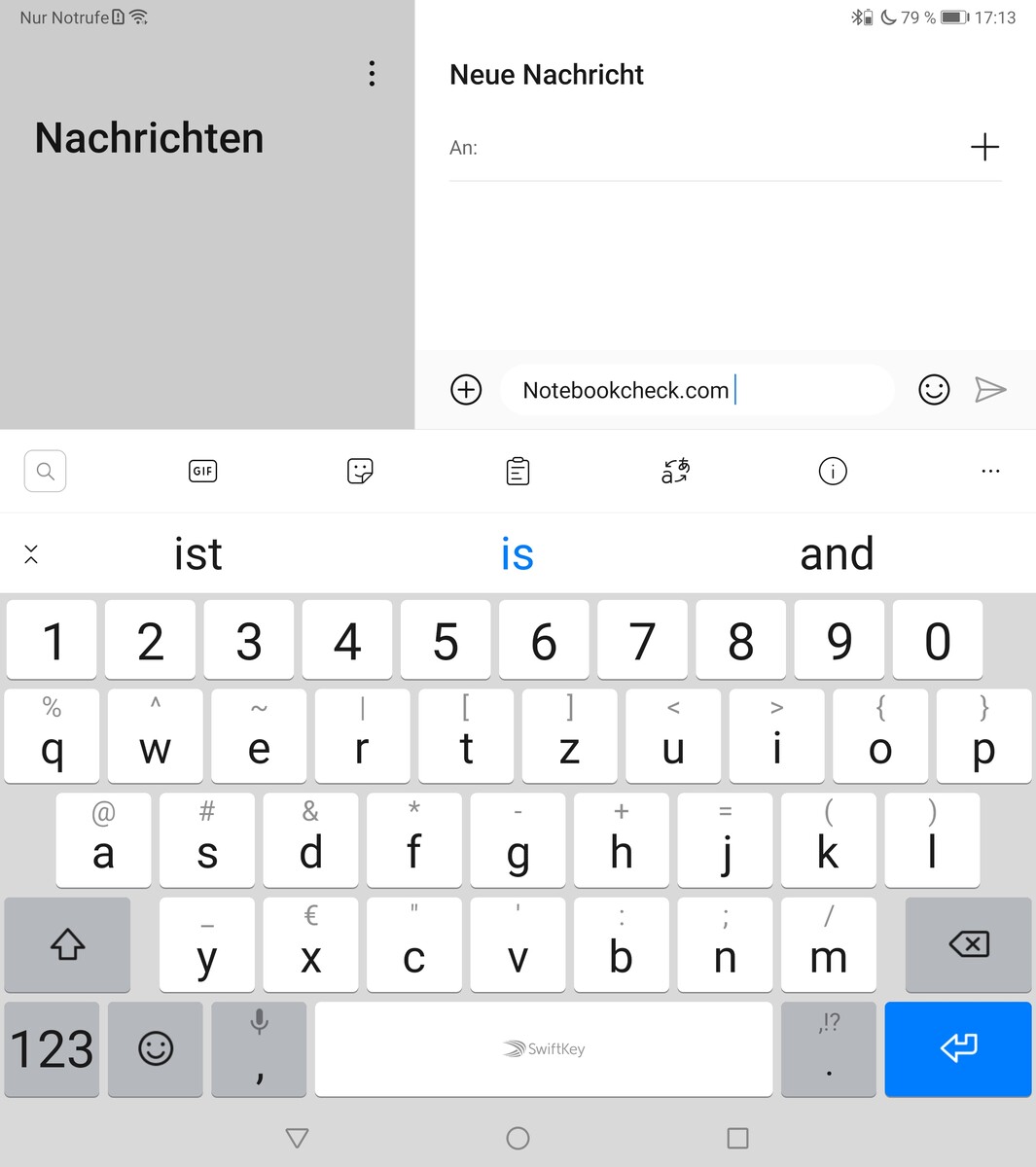Open SwiftKey toolbar search

[45, 472]
